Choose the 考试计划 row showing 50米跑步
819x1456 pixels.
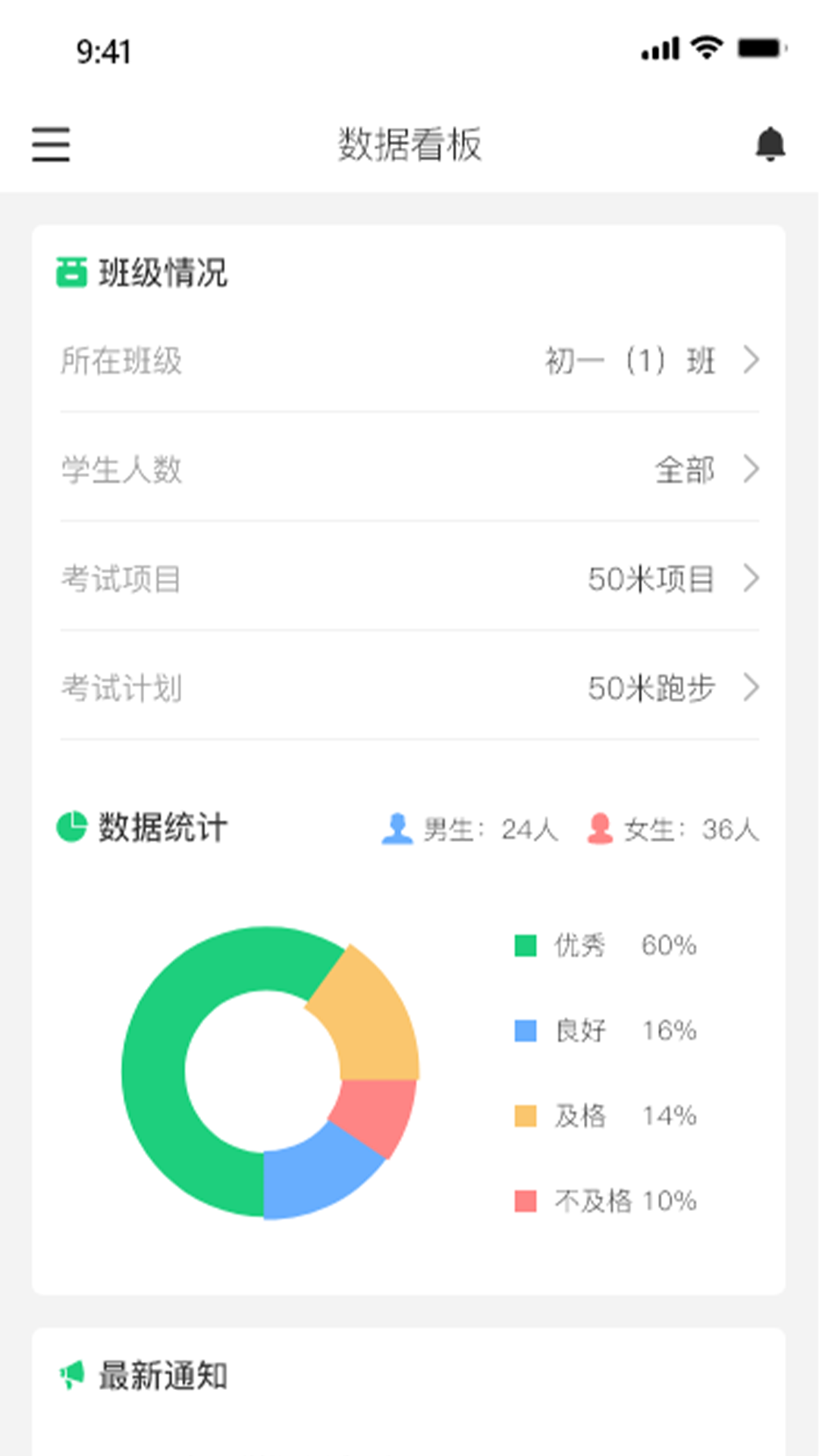pyautogui.click(x=409, y=688)
